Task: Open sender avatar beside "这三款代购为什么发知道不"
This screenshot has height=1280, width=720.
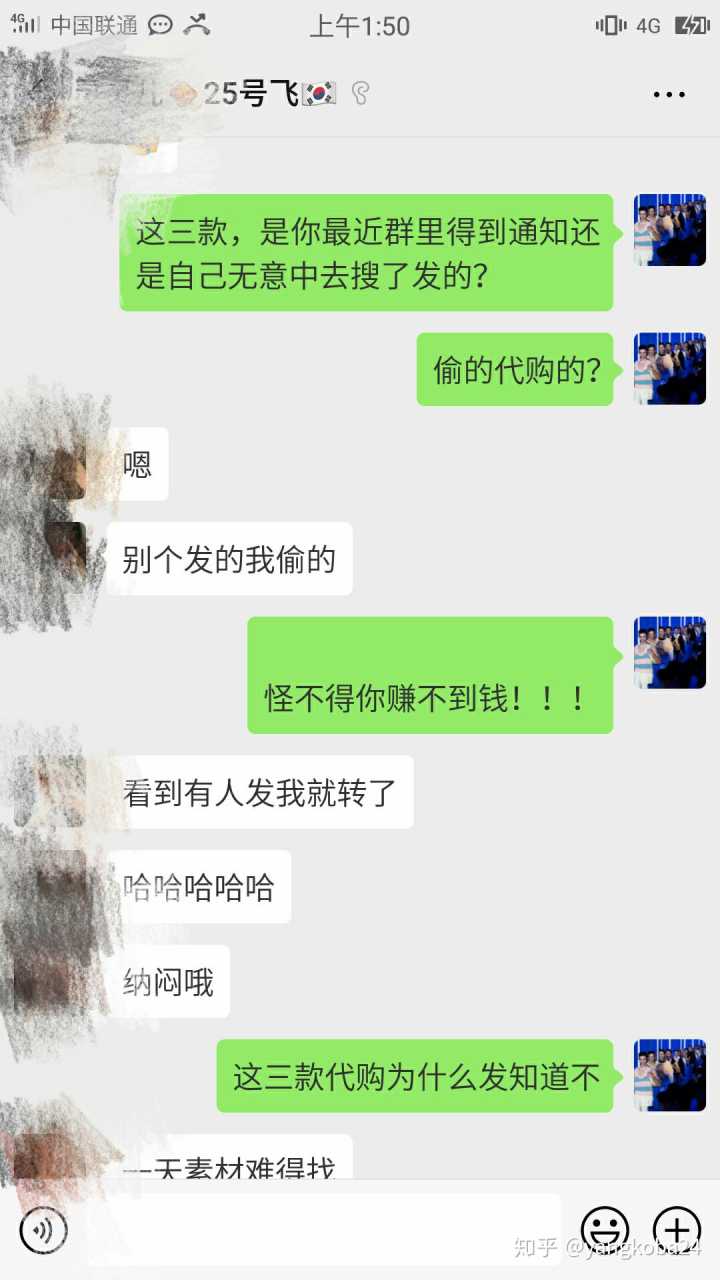Action: point(670,1075)
